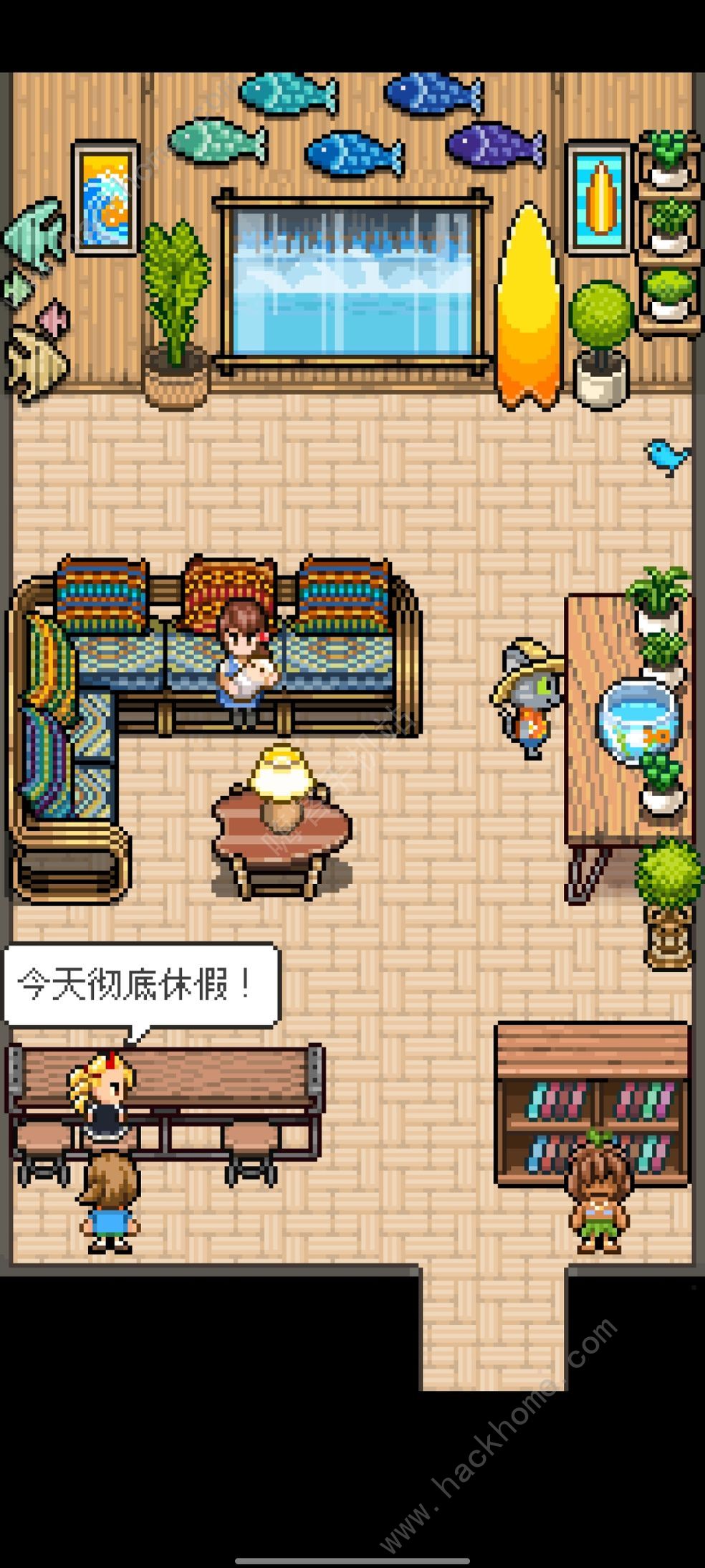
Task: Tap the speech bubble saying 今天彻底休假！
Action: 140,985
